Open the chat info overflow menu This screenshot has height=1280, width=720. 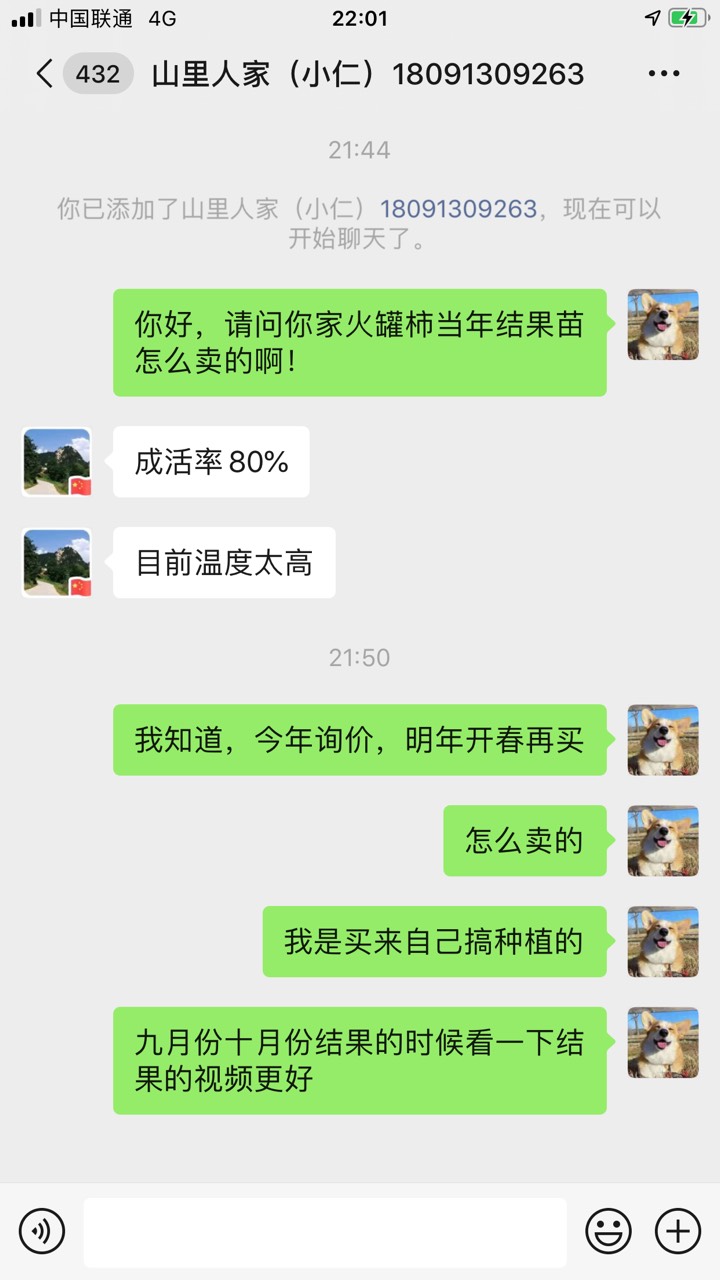(664, 74)
